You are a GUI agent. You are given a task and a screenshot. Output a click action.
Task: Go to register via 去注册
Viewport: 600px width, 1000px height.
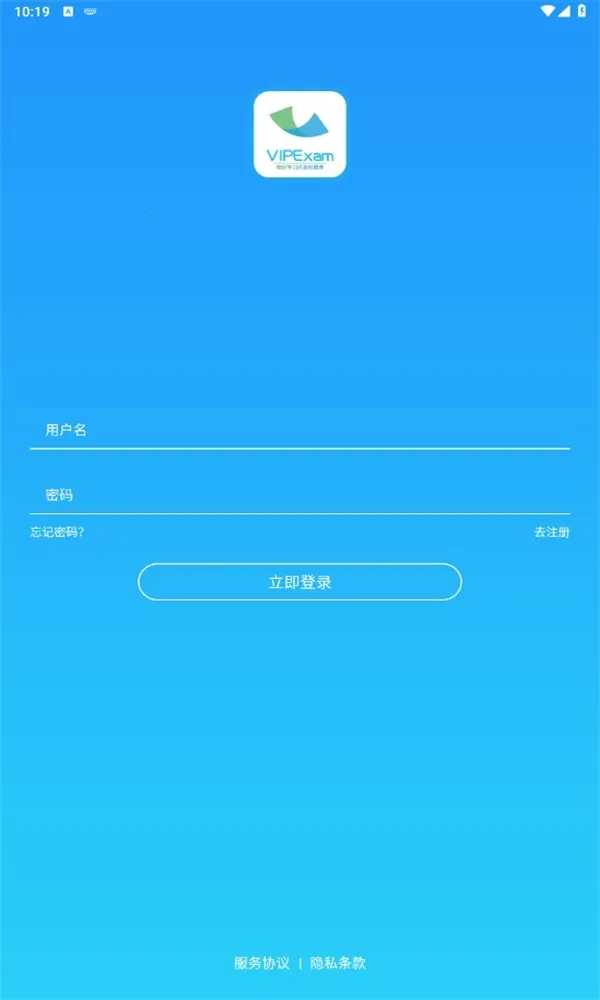click(551, 532)
